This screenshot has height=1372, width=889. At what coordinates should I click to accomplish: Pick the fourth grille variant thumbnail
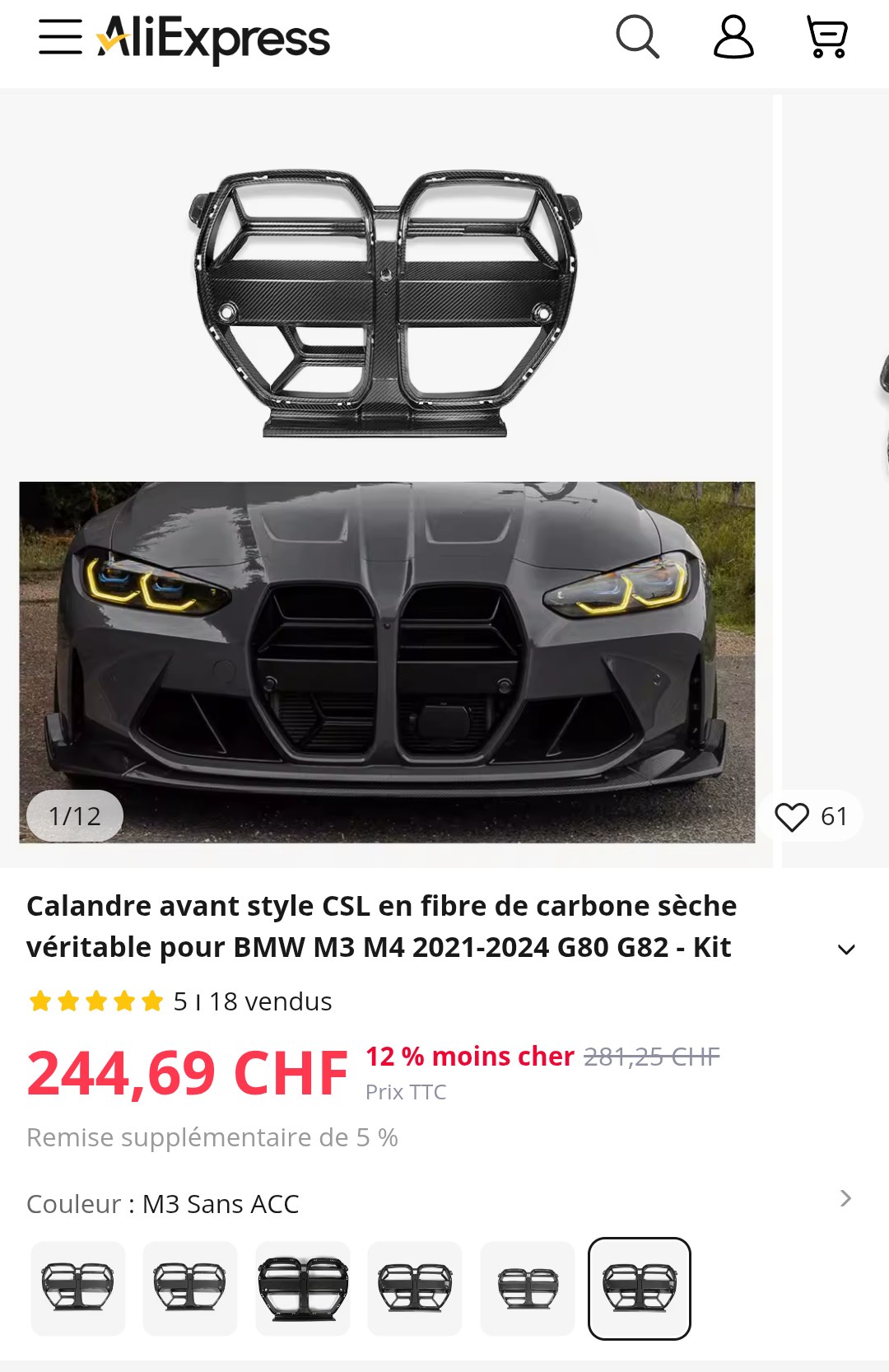point(415,1288)
